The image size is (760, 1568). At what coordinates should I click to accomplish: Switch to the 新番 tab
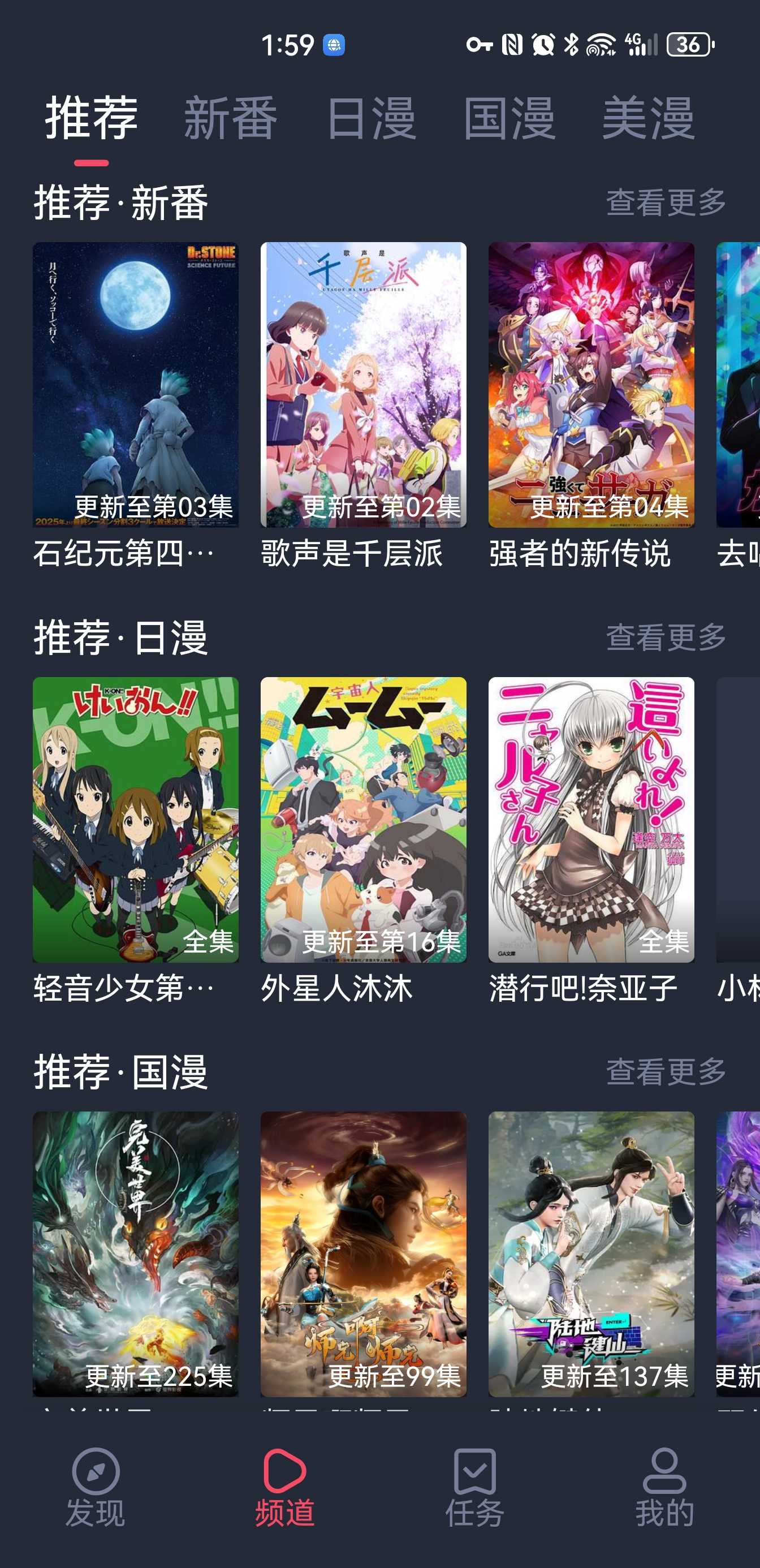coord(230,119)
